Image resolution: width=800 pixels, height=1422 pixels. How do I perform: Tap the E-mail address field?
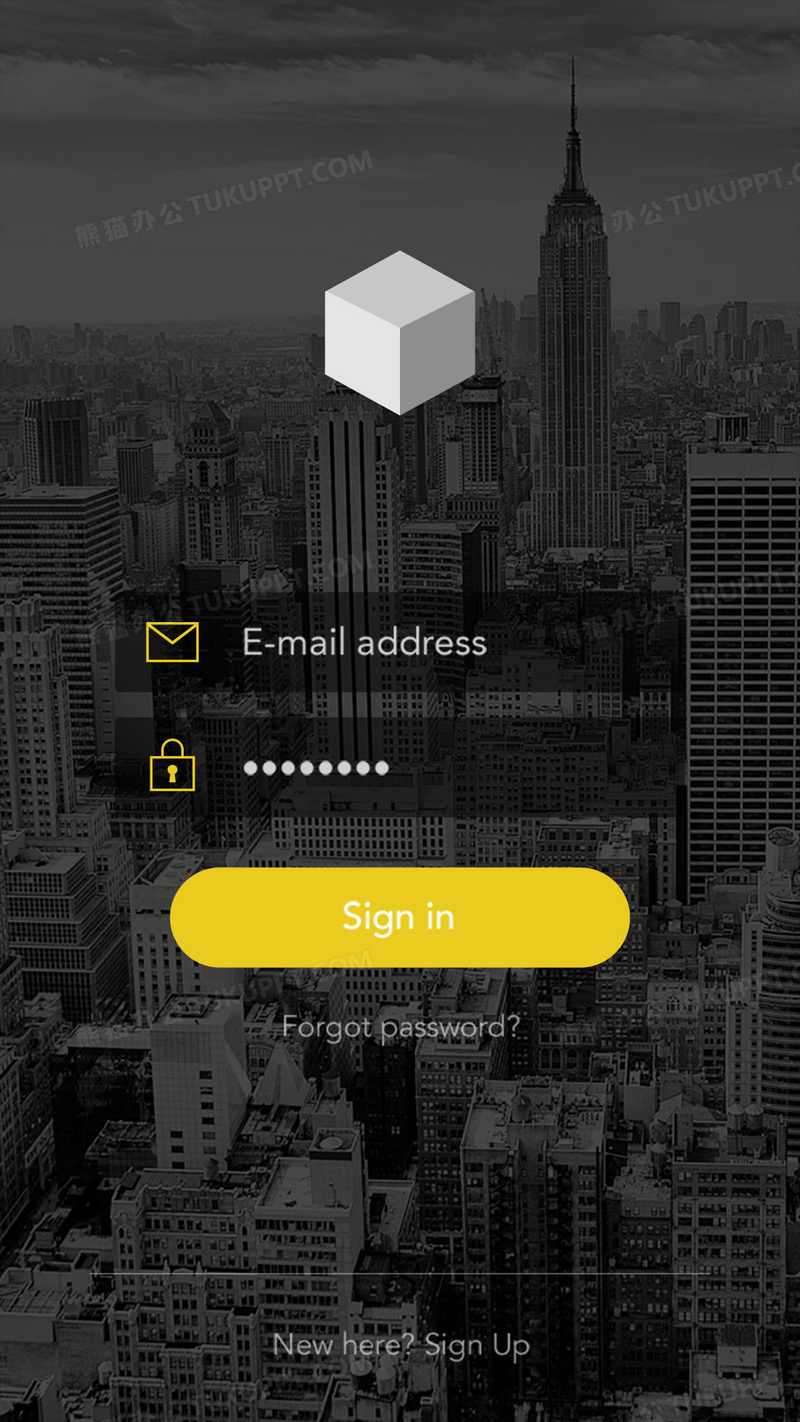pos(400,642)
